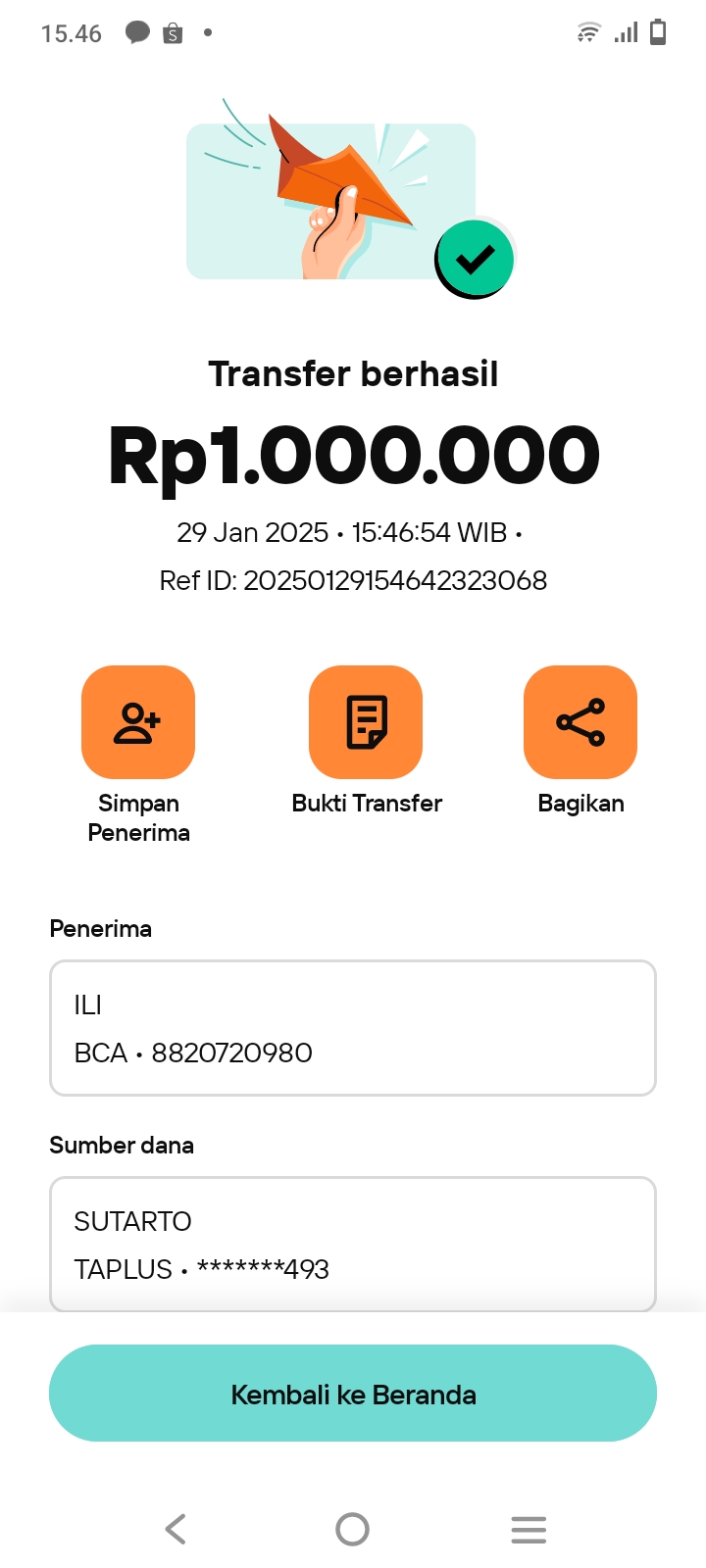Tap Kembali ke Beranda button
Viewport: 706px width, 1568px height.
click(x=353, y=1393)
